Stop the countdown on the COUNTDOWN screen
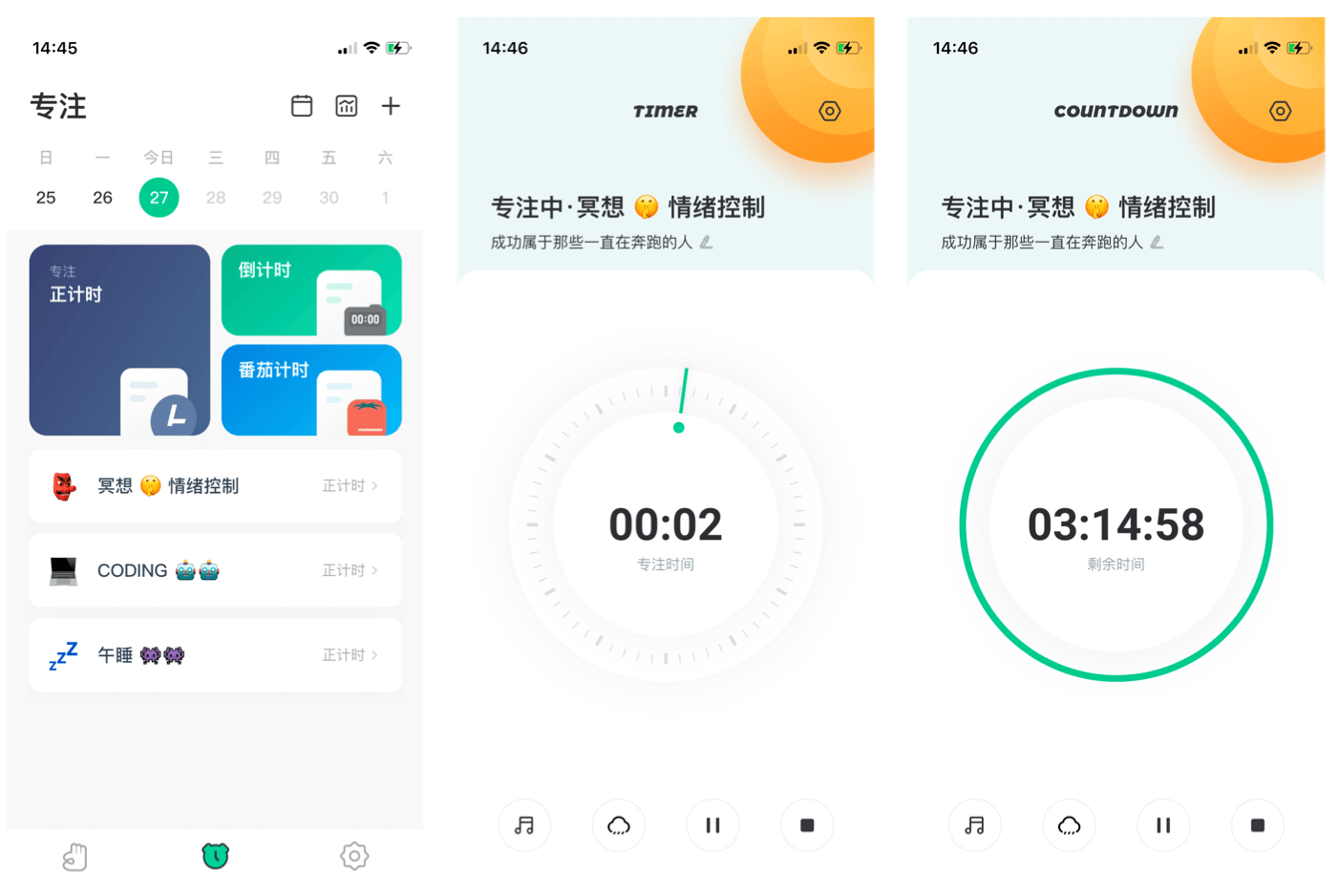Screen dimensions: 1339x896 [x=1257, y=825]
